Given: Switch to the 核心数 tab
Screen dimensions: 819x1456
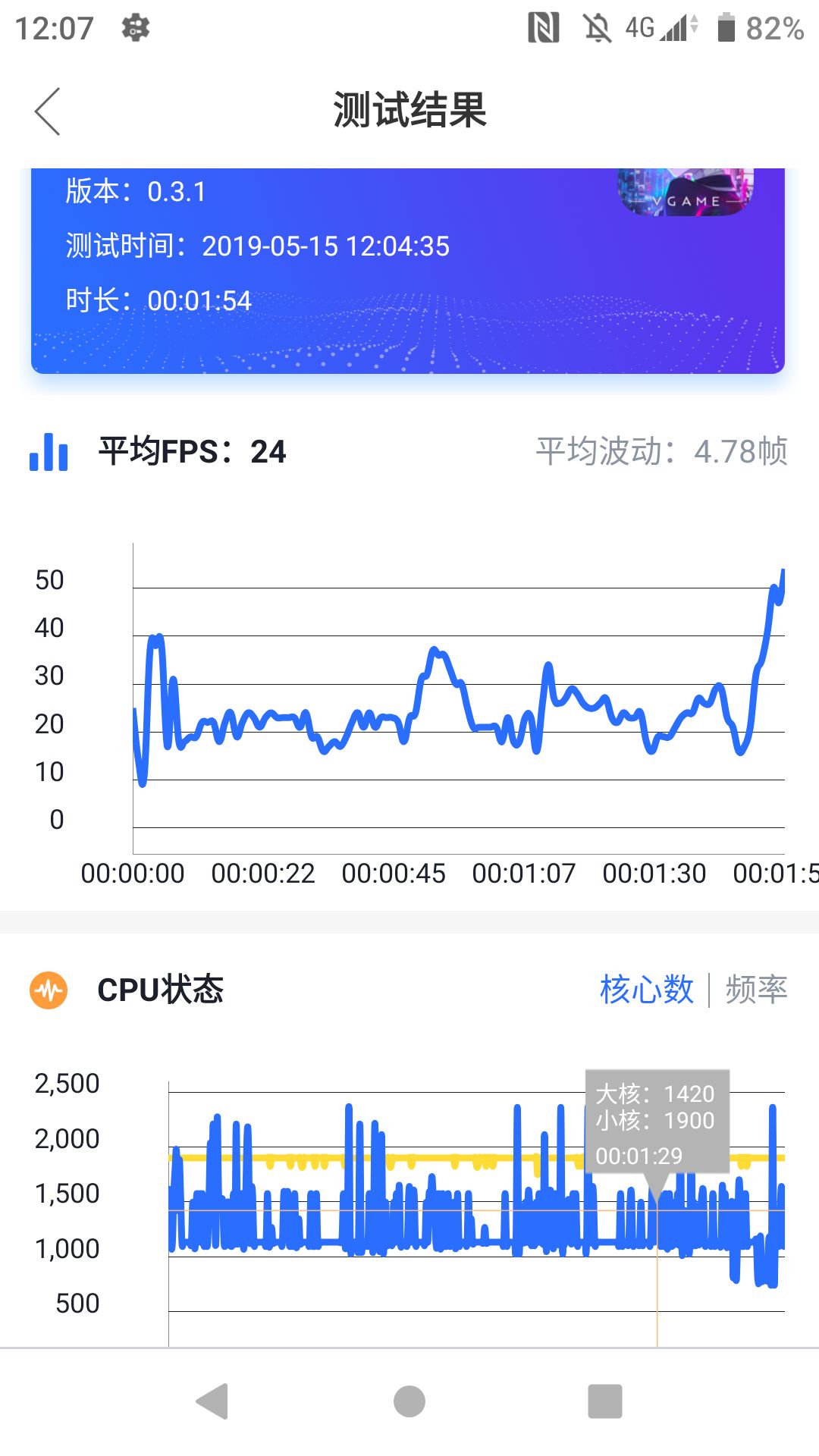Looking at the screenshot, I should coord(646,990).
